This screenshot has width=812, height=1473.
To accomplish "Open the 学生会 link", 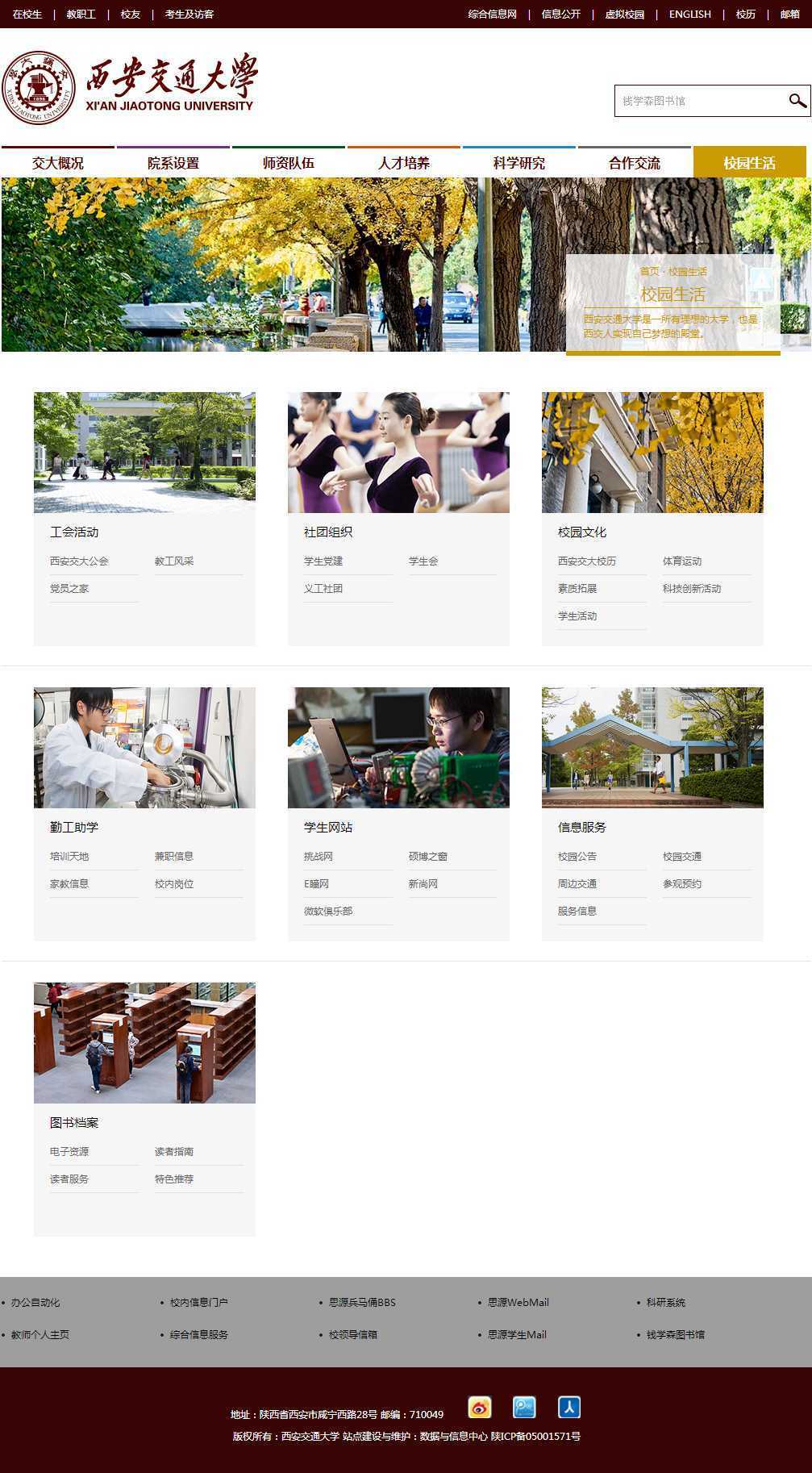I will pyautogui.click(x=423, y=561).
